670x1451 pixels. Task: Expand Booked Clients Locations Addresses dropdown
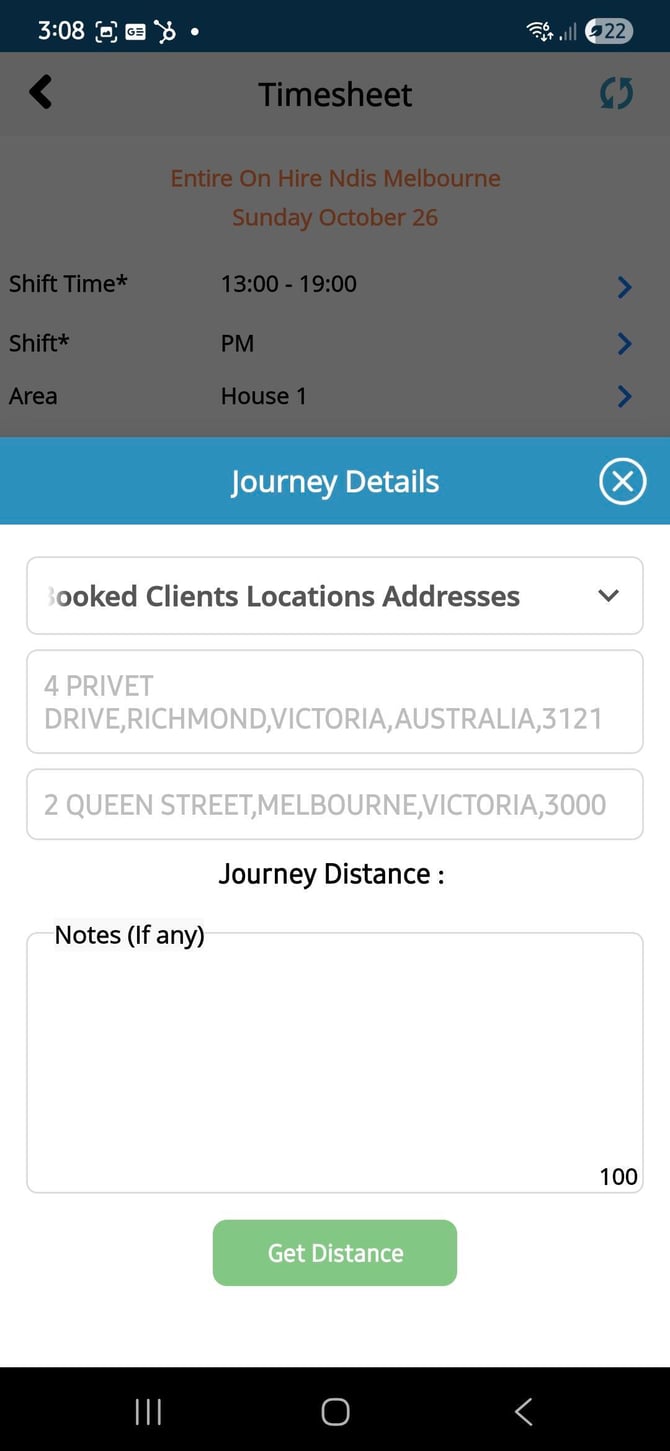click(x=334, y=596)
